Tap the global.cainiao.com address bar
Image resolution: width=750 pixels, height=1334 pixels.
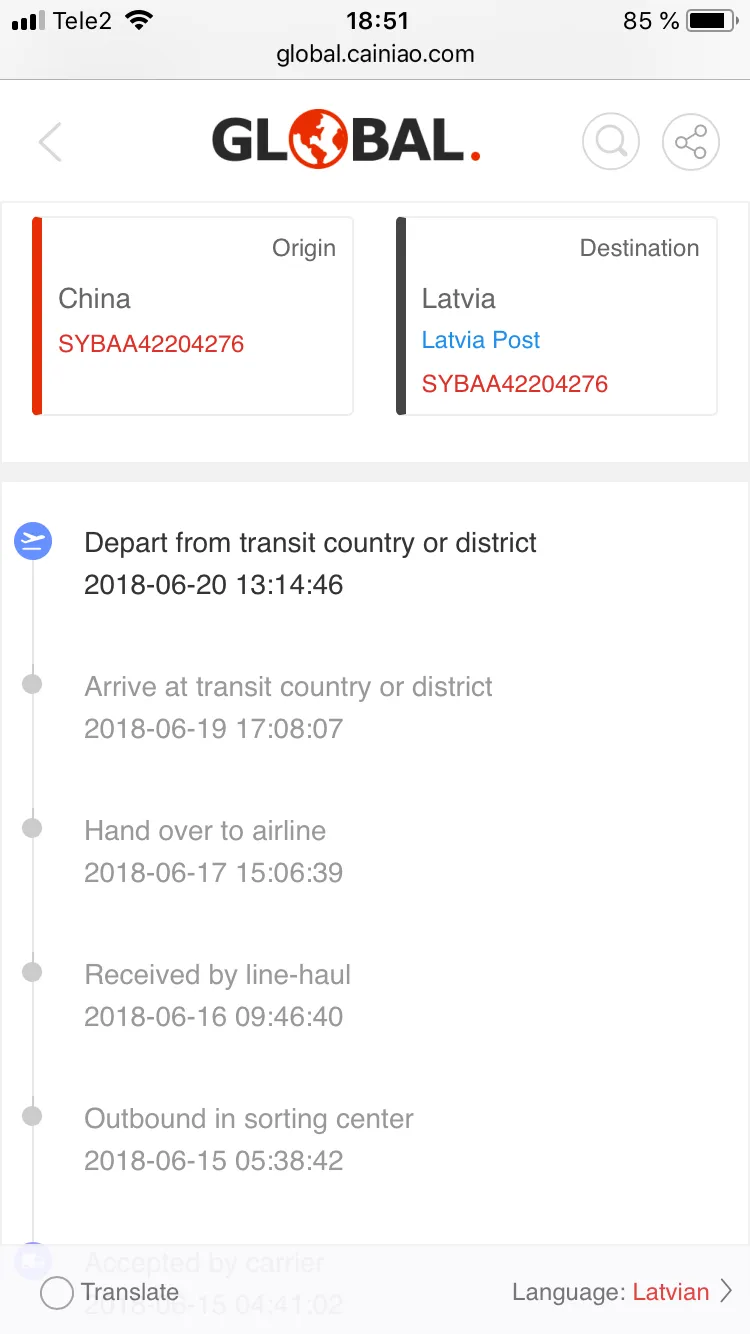click(375, 54)
